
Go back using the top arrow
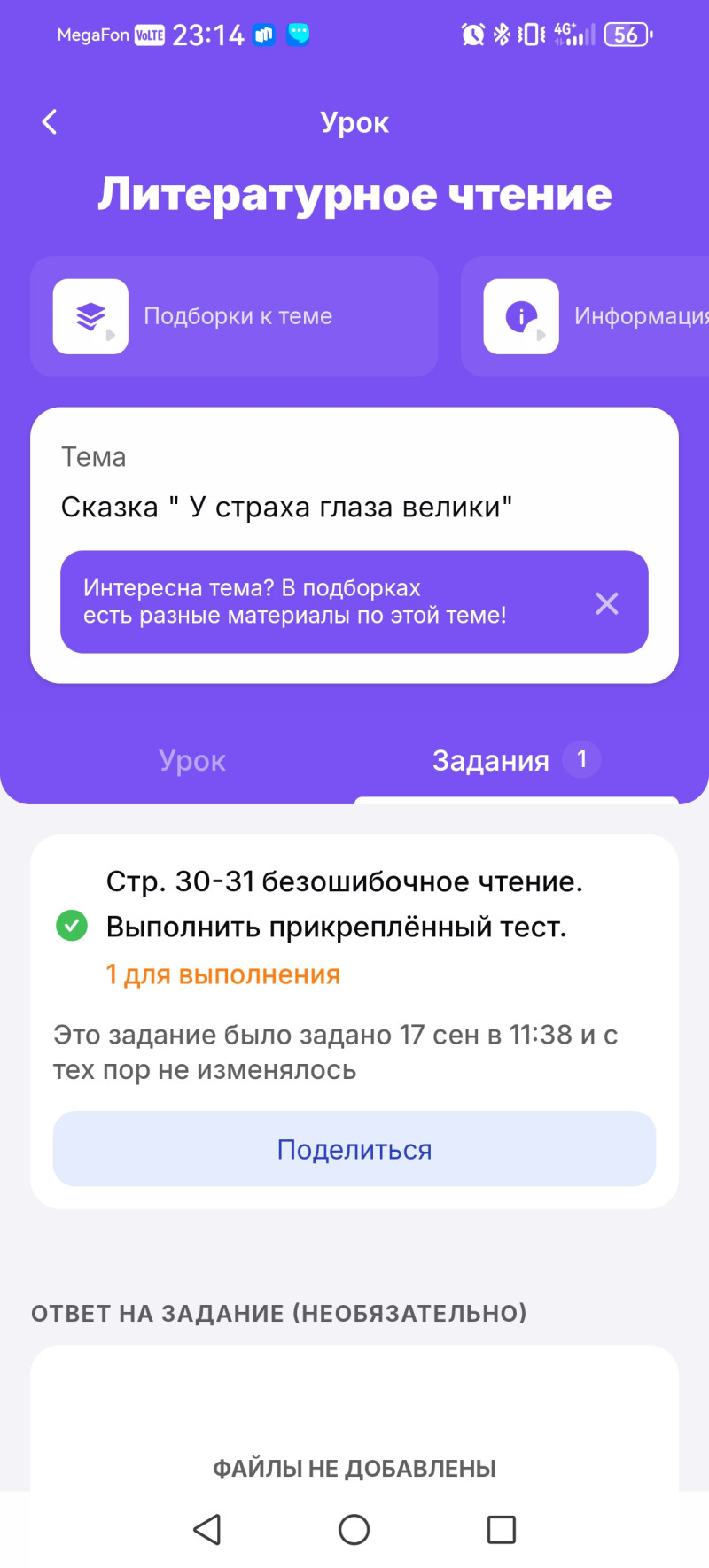pos(50,122)
